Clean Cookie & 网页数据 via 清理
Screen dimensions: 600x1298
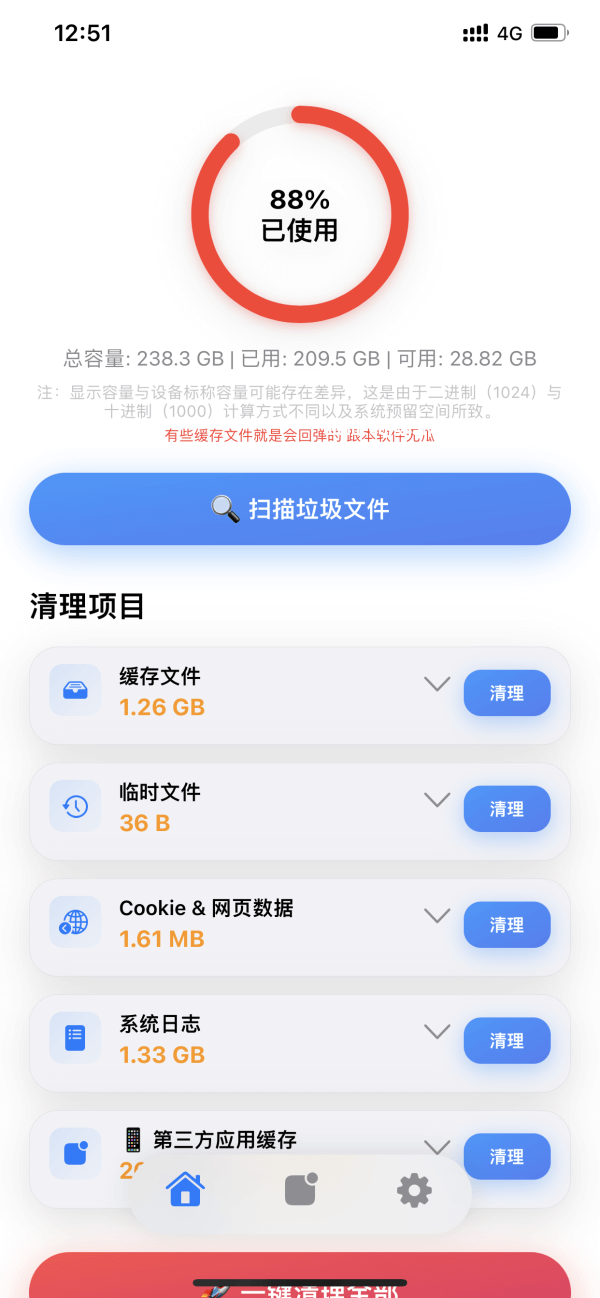click(x=507, y=925)
